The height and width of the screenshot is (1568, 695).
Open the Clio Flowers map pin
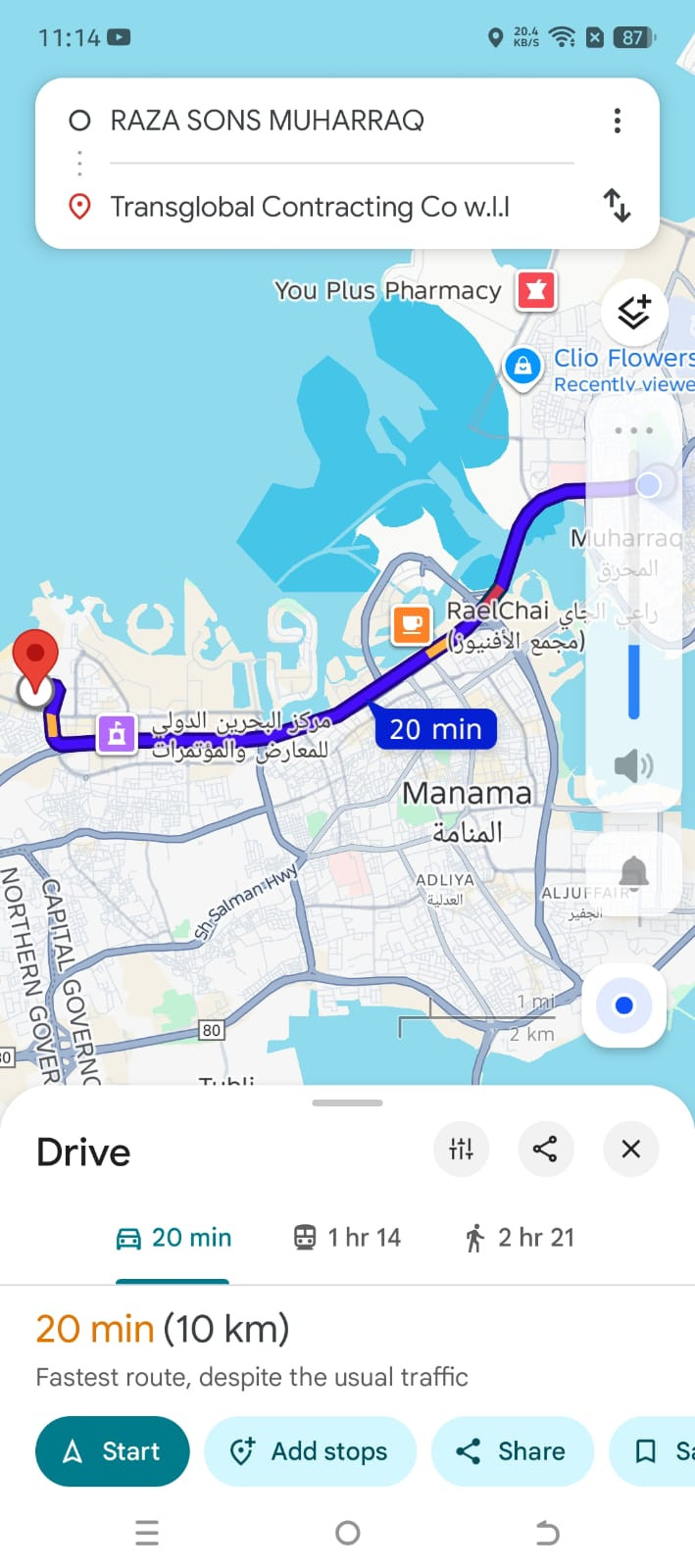[x=523, y=367]
